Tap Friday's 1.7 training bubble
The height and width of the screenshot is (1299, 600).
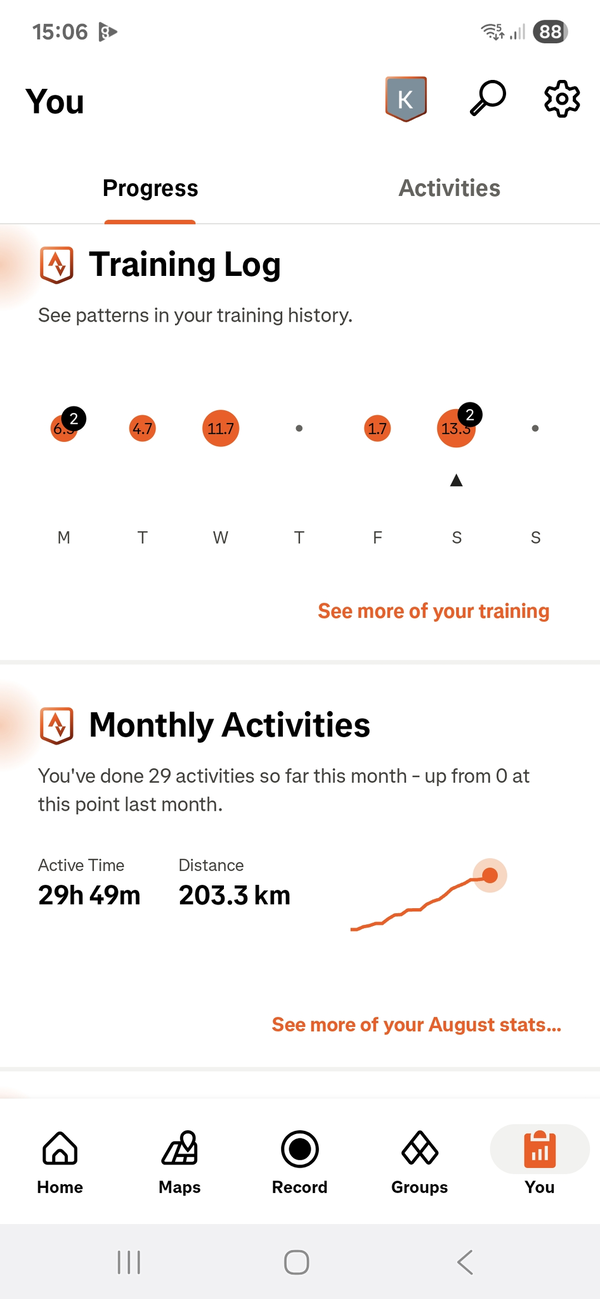click(377, 428)
